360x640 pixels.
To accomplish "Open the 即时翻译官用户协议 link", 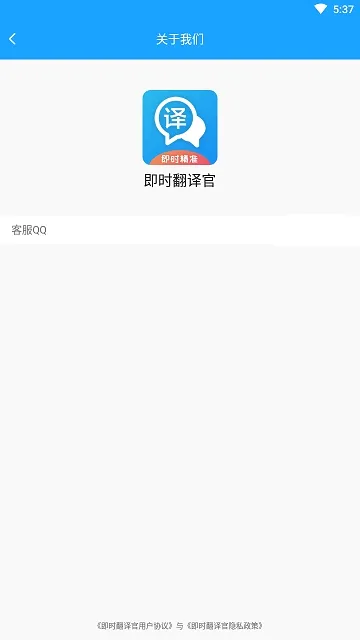I will tap(136, 625).
